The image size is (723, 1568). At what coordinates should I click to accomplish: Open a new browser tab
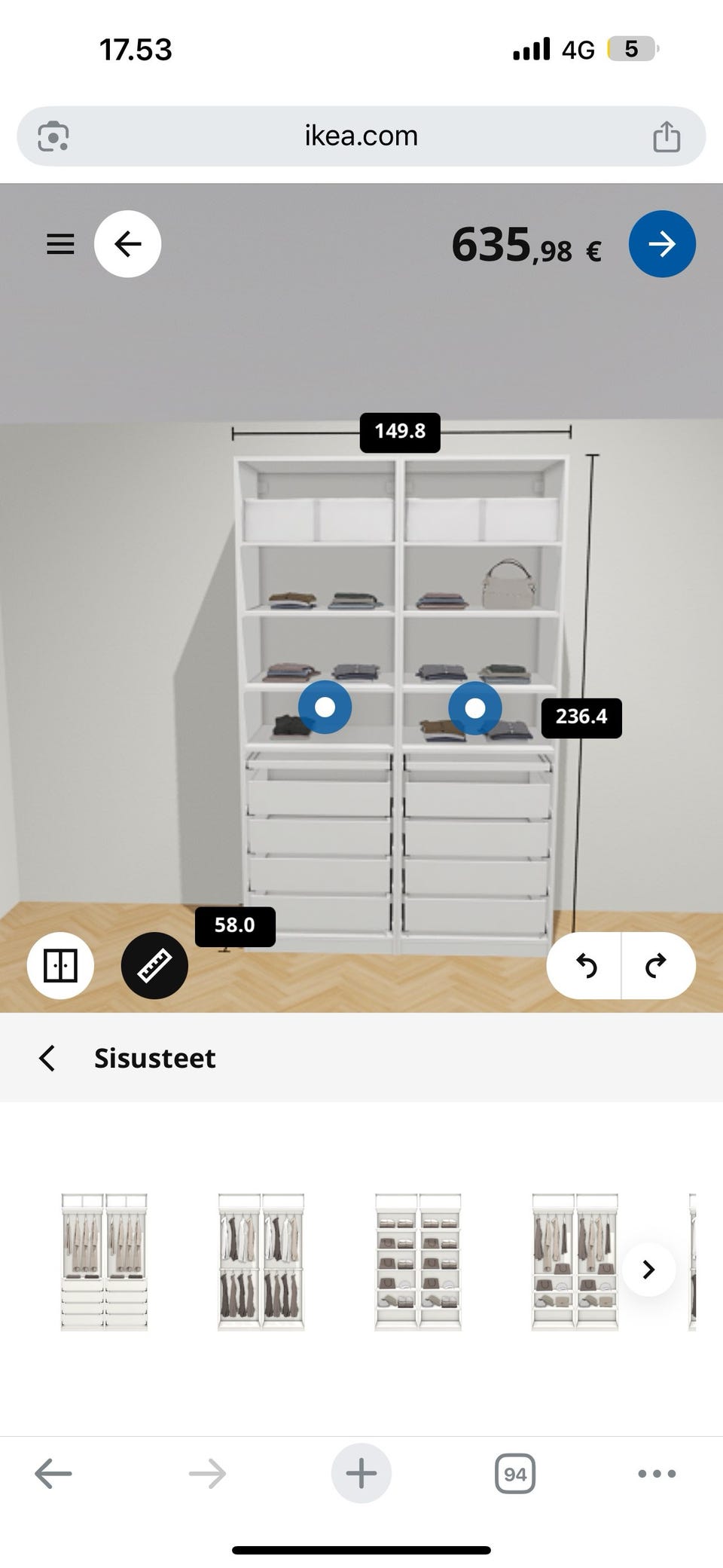tap(361, 1473)
